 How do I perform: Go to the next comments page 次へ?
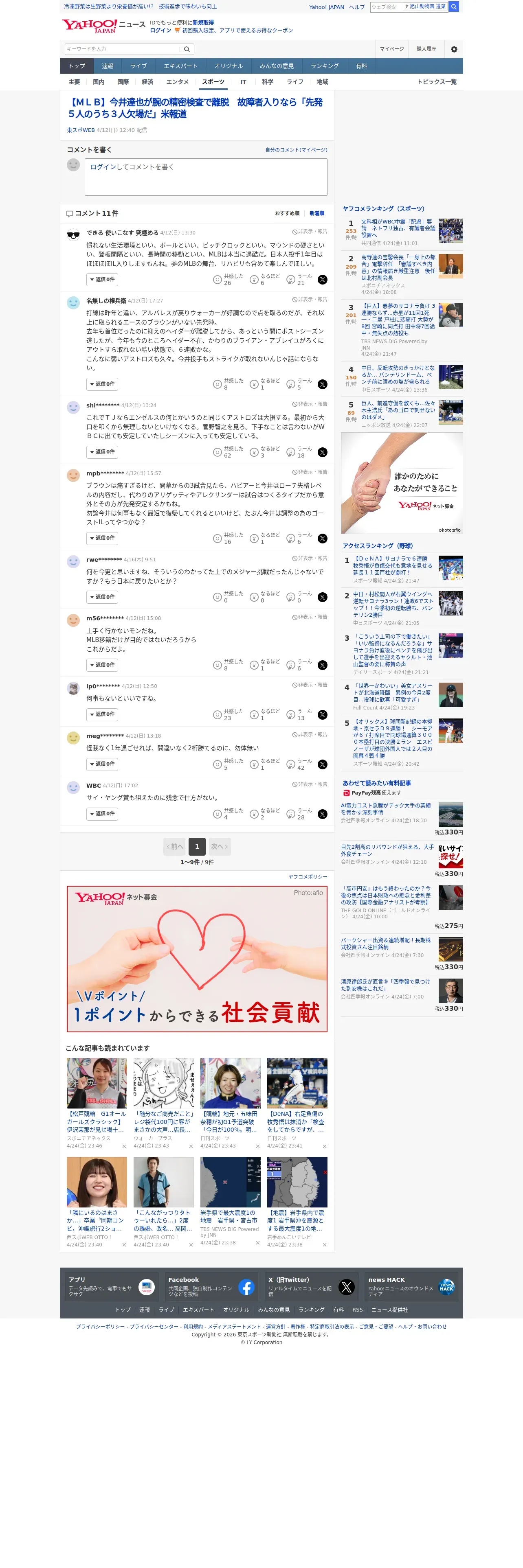pos(219,847)
